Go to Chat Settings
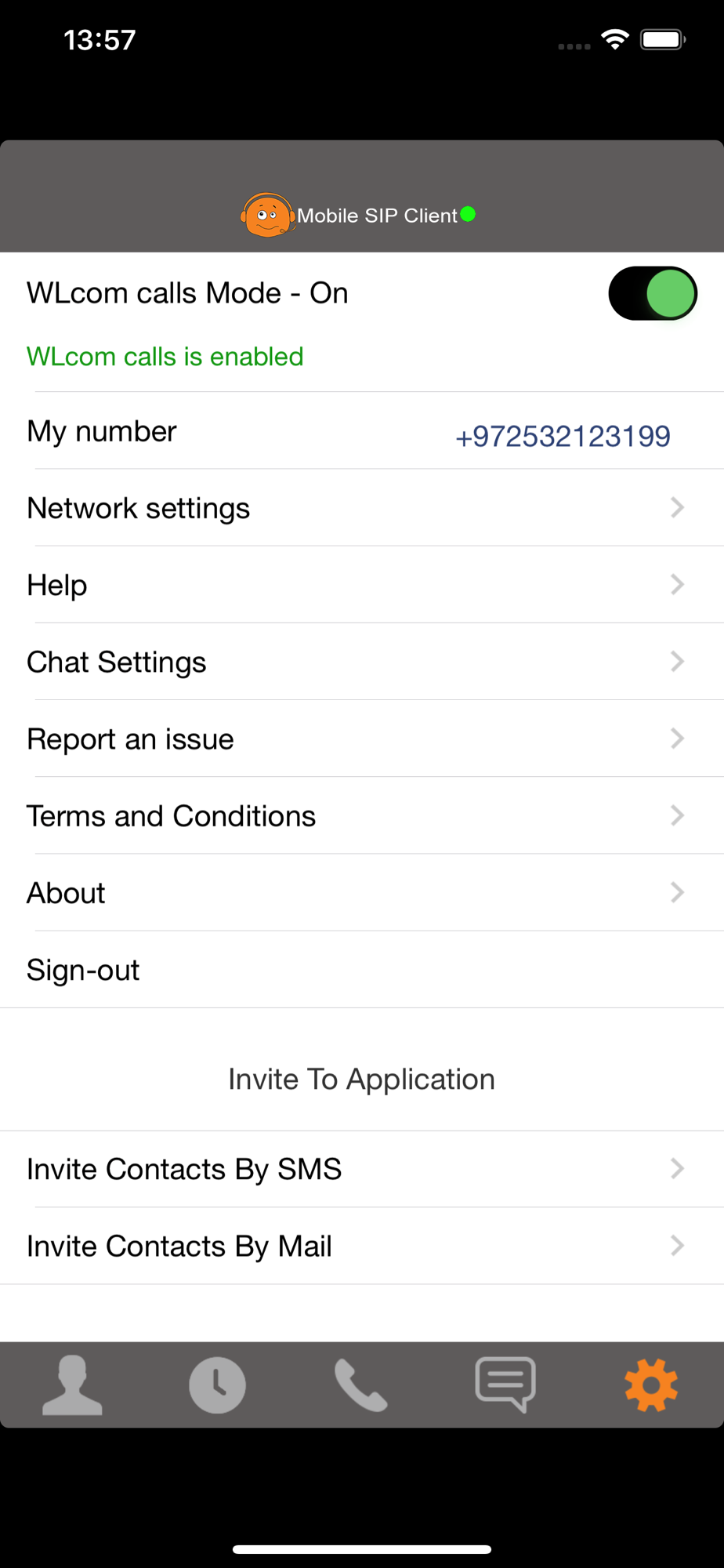 tap(362, 662)
